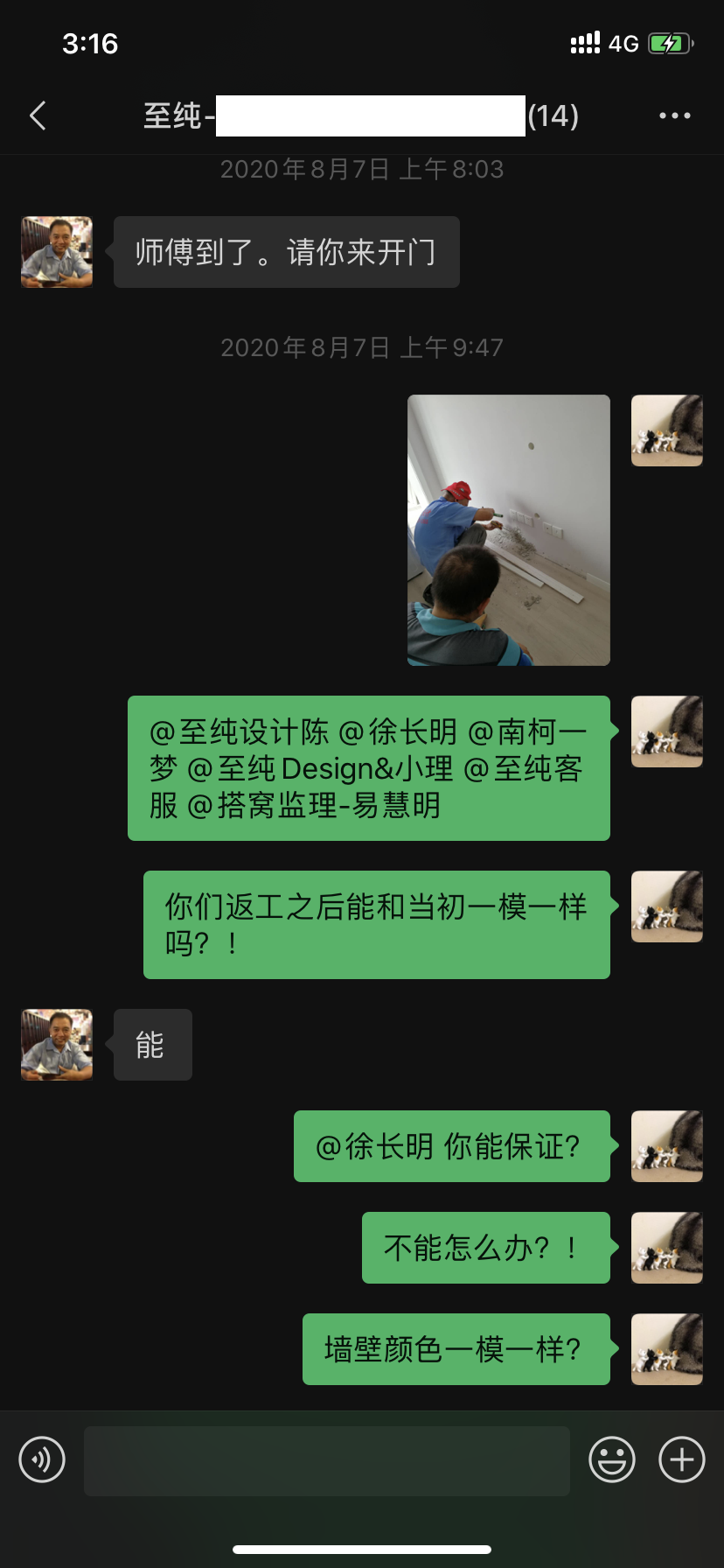Open the photo of workers fixing wall
Screen dimensions: 724x1568
coord(508,530)
